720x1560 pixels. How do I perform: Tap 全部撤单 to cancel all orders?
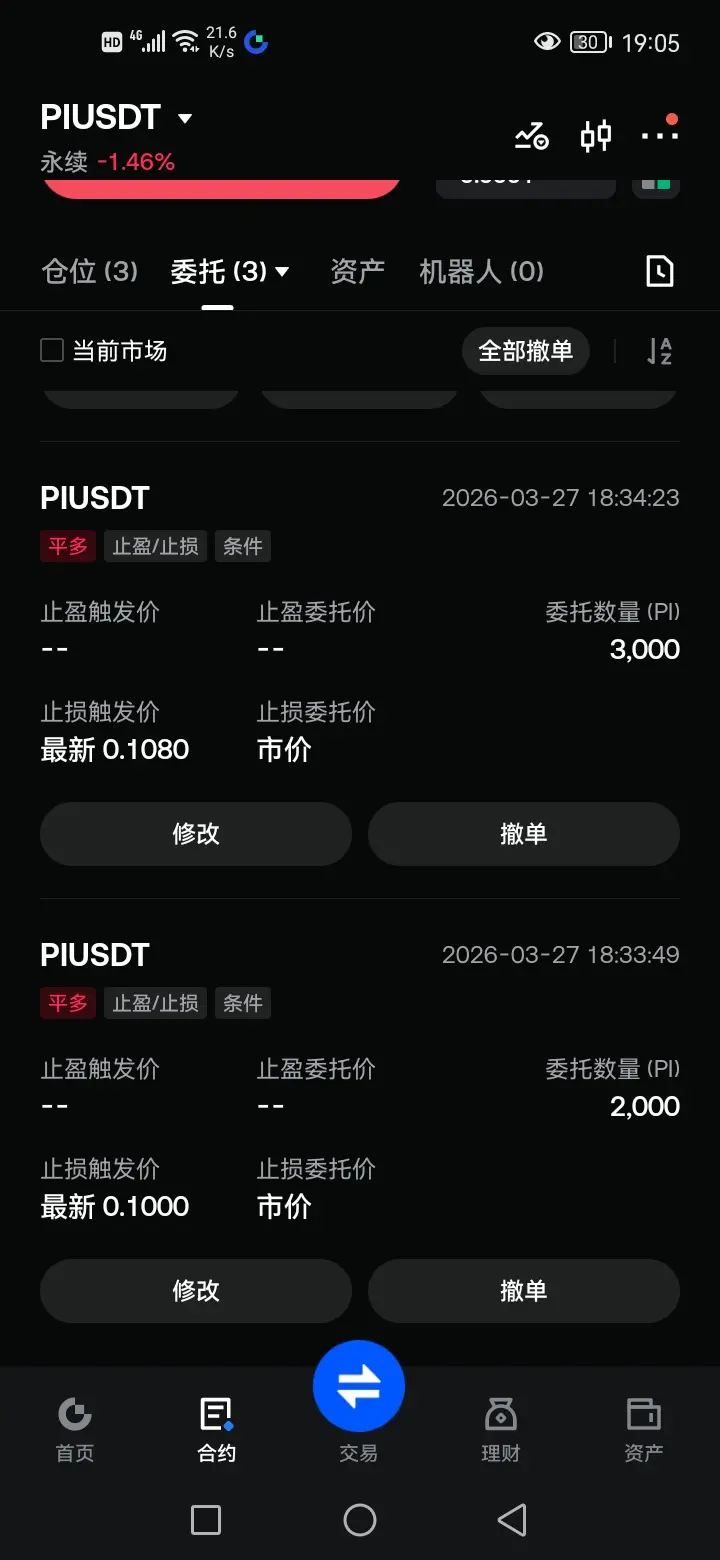tap(525, 351)
